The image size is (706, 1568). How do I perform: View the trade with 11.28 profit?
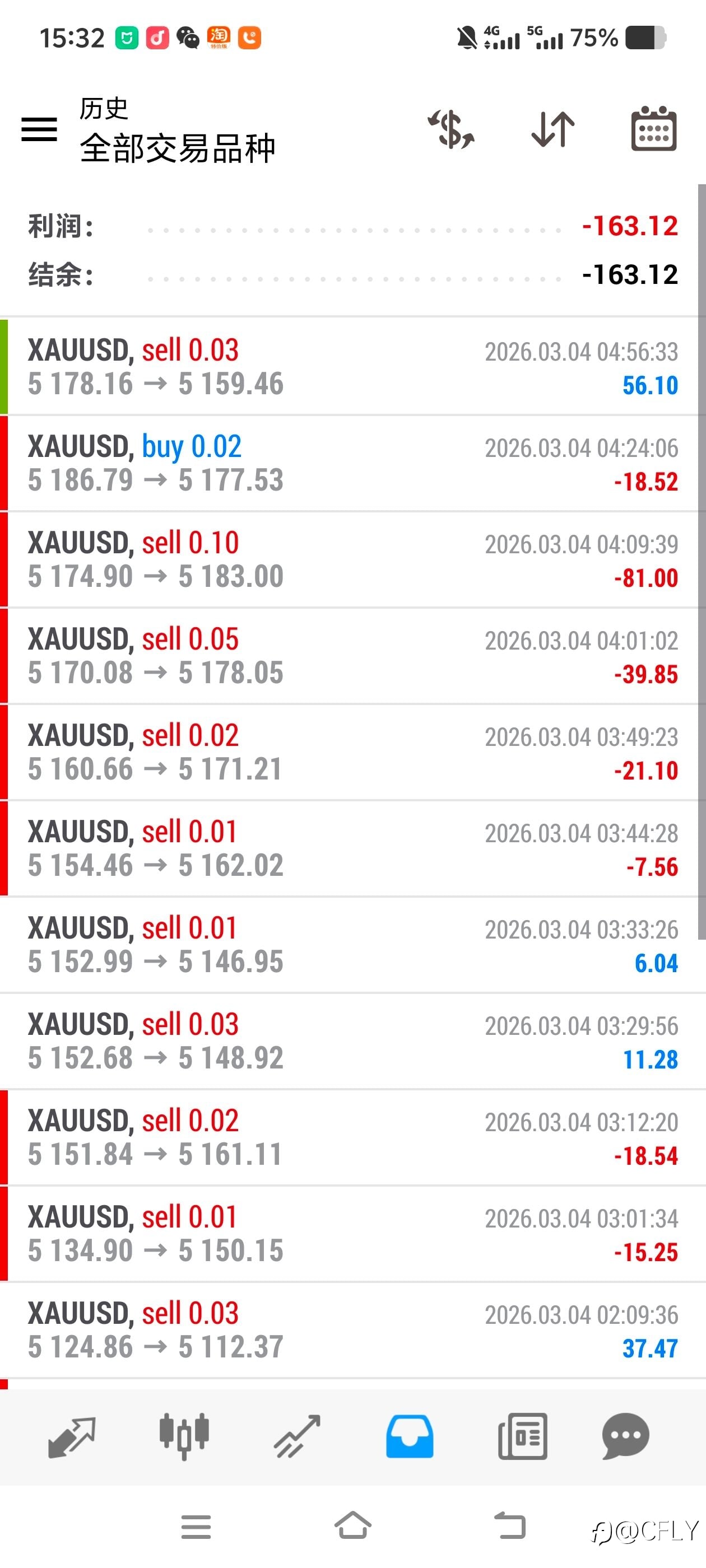tap(352, 1041)
